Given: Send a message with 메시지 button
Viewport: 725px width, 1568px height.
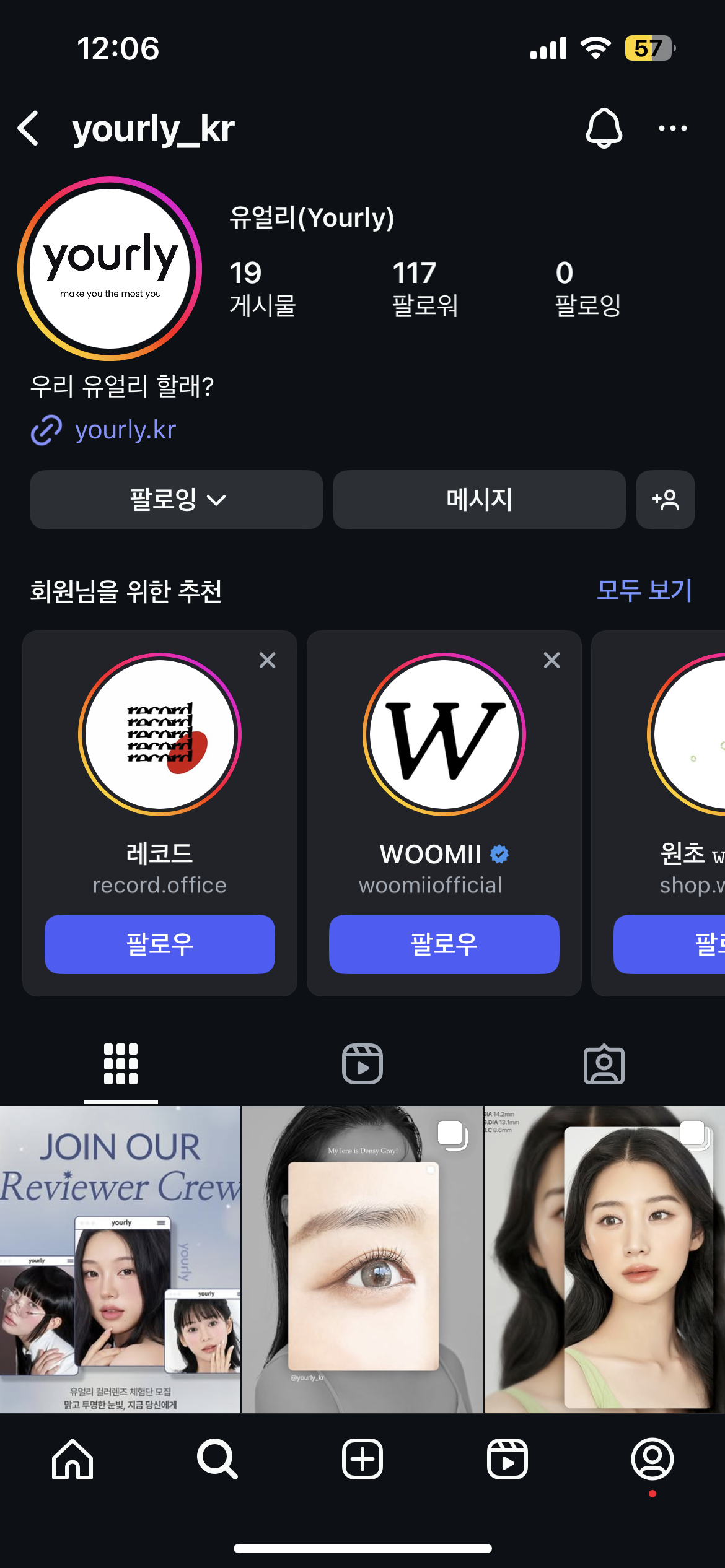Looking at the screenshot, I should (479, 500).
